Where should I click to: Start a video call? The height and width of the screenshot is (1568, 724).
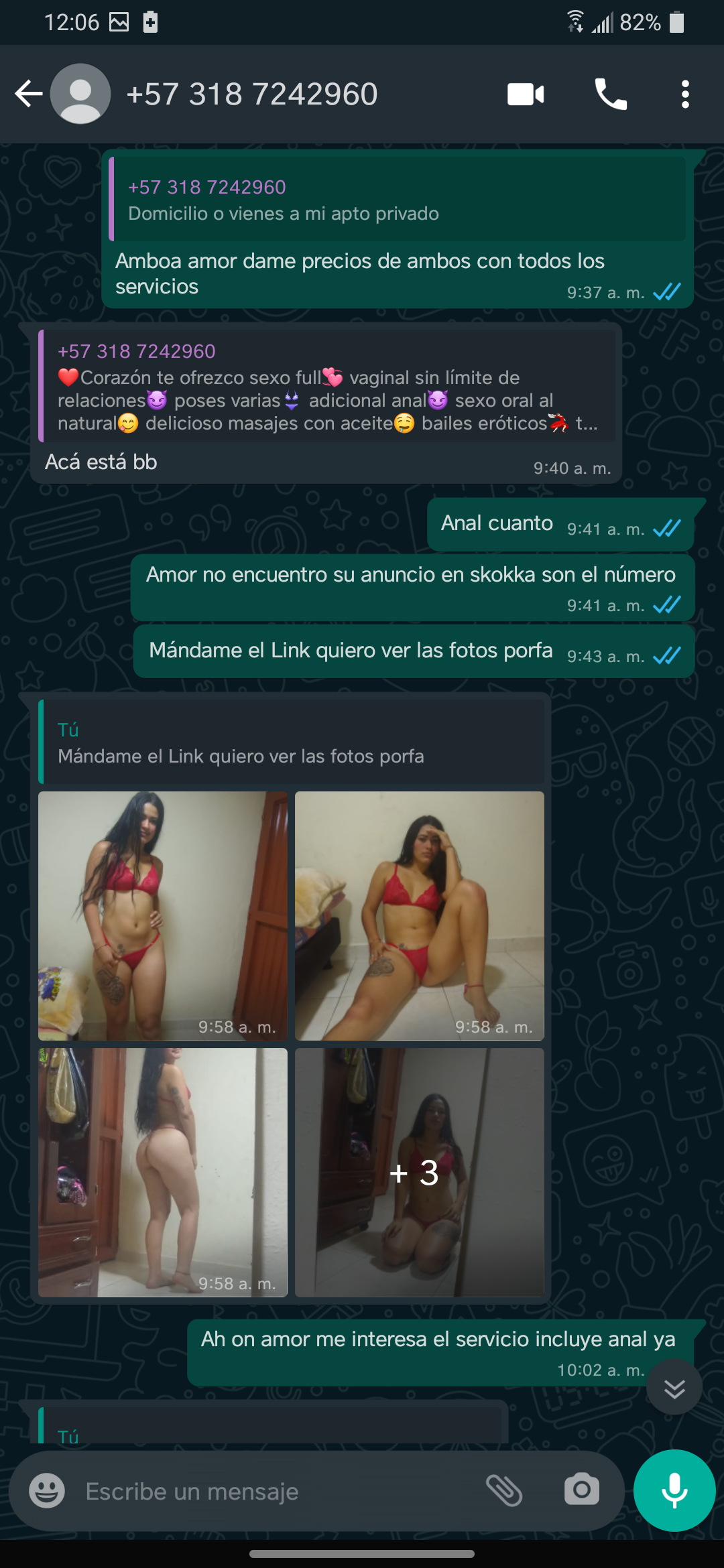point(526,94)
